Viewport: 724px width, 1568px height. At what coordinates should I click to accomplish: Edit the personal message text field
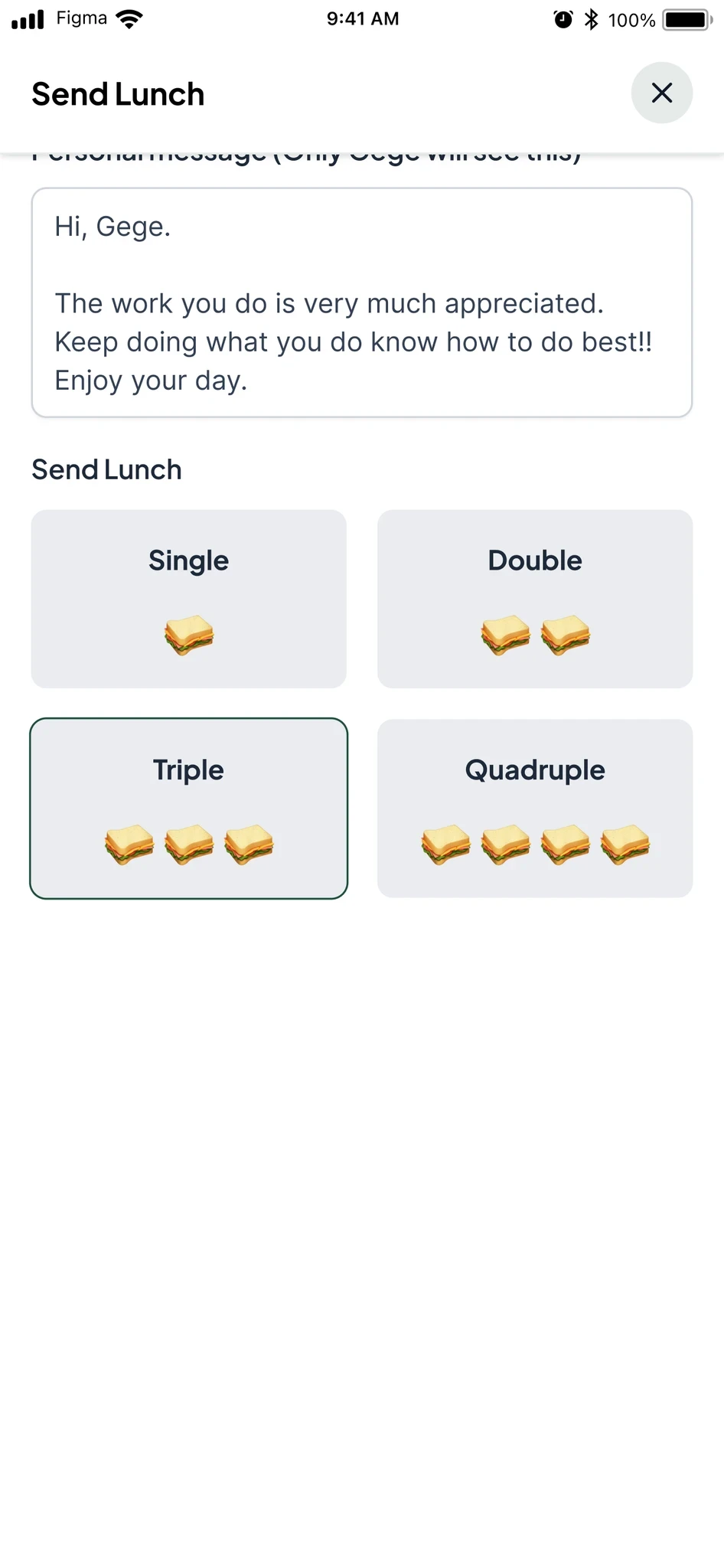361,302
